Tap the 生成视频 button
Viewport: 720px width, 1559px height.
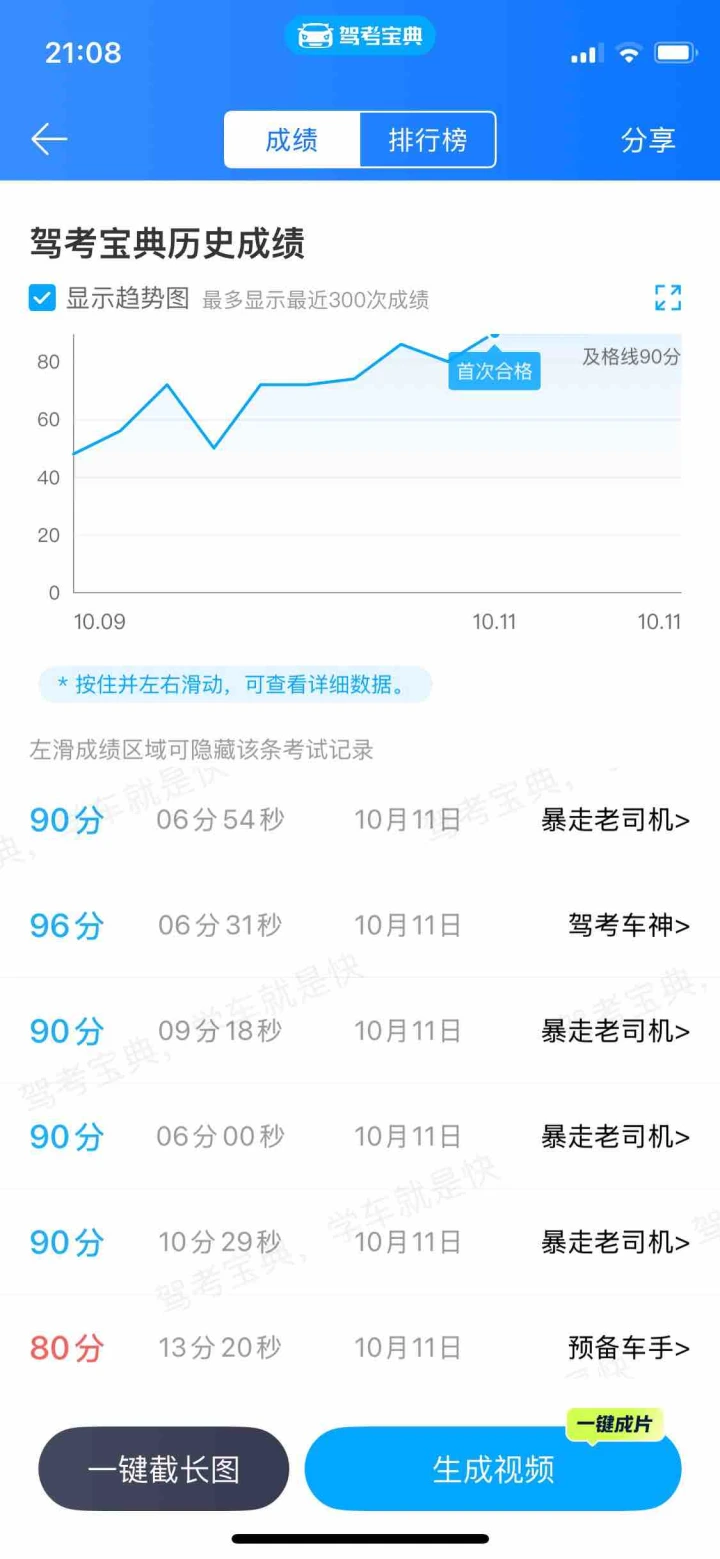493,1469
